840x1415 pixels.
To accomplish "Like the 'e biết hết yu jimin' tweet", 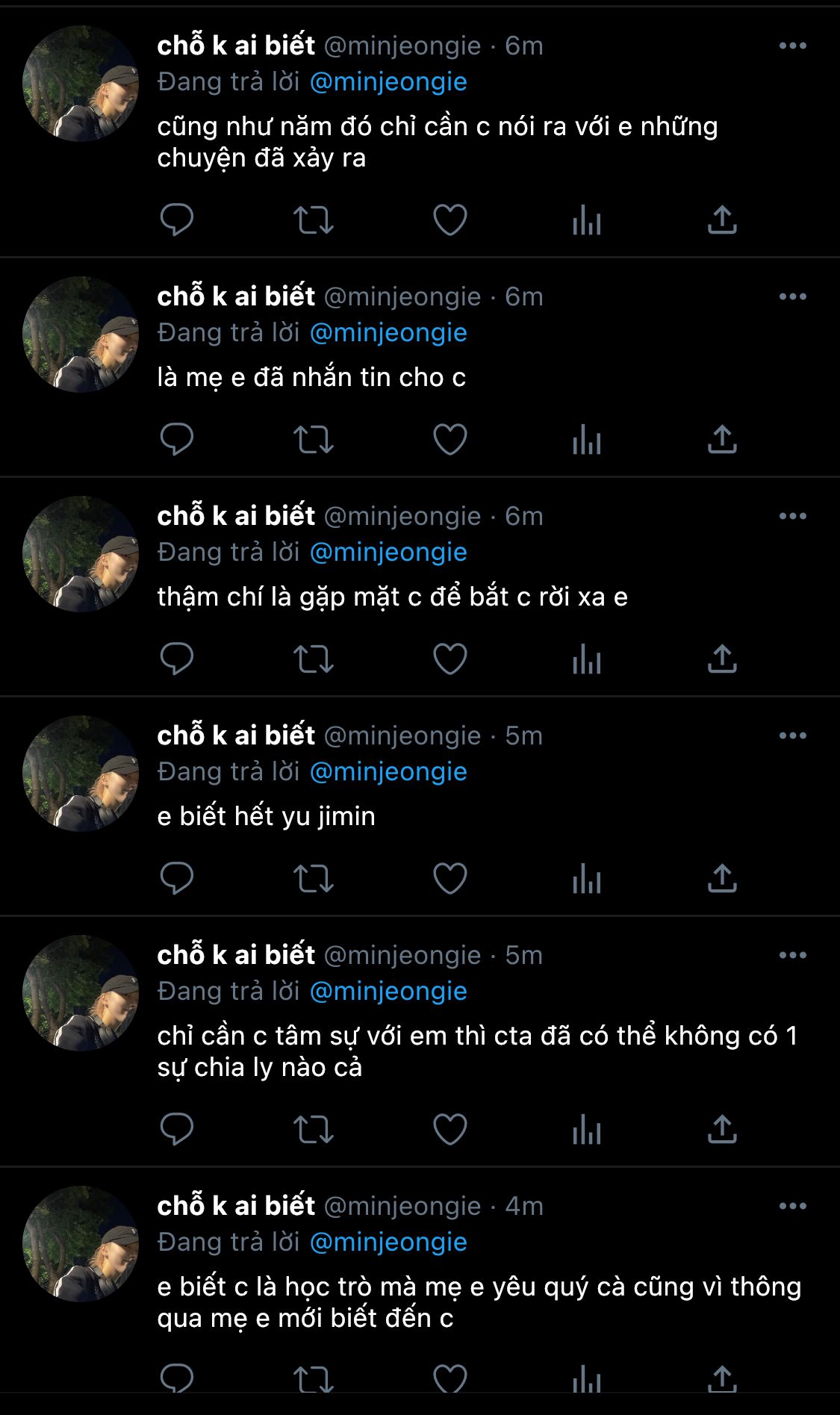I will 450,878.
